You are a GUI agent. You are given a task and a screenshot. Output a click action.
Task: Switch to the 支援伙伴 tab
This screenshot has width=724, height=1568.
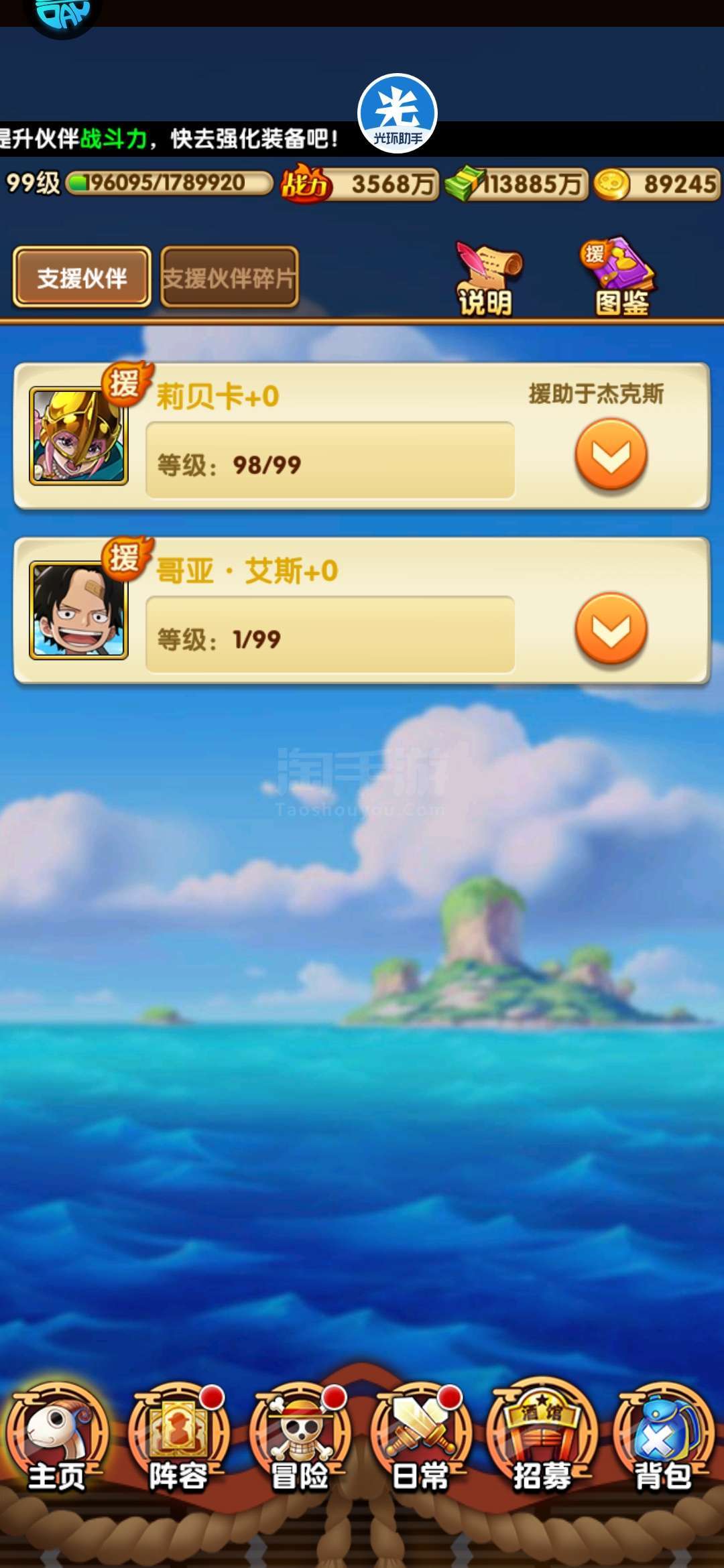(x=82, y=277)
